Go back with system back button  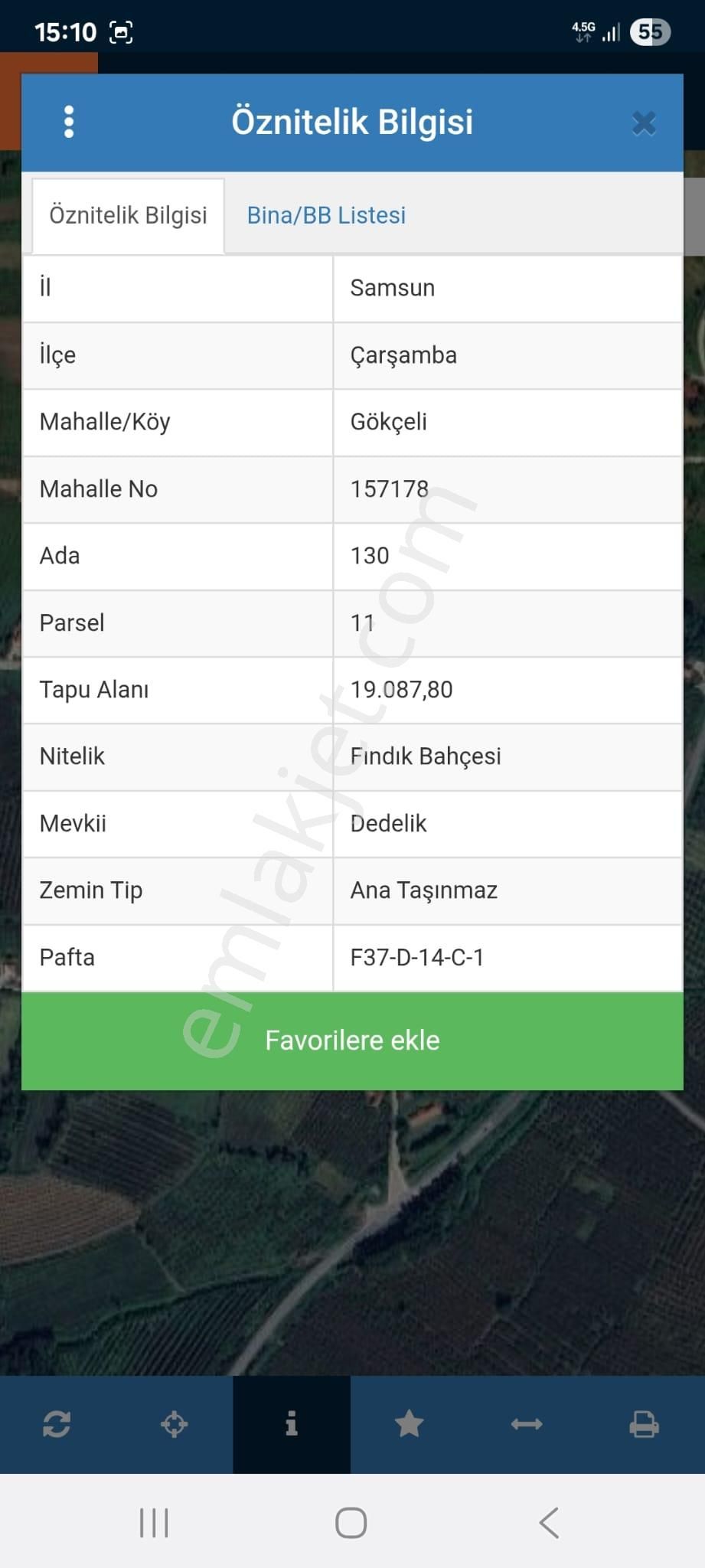[x=549, y=1523]
